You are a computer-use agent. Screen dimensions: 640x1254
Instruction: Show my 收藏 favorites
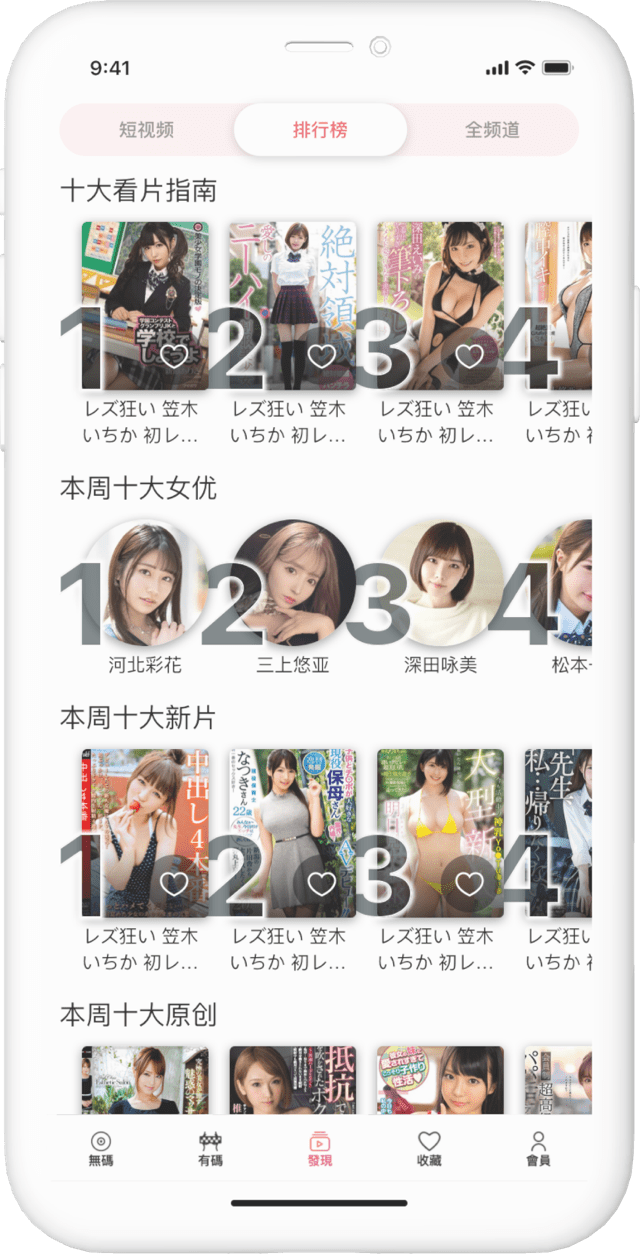pos(429,1149)
